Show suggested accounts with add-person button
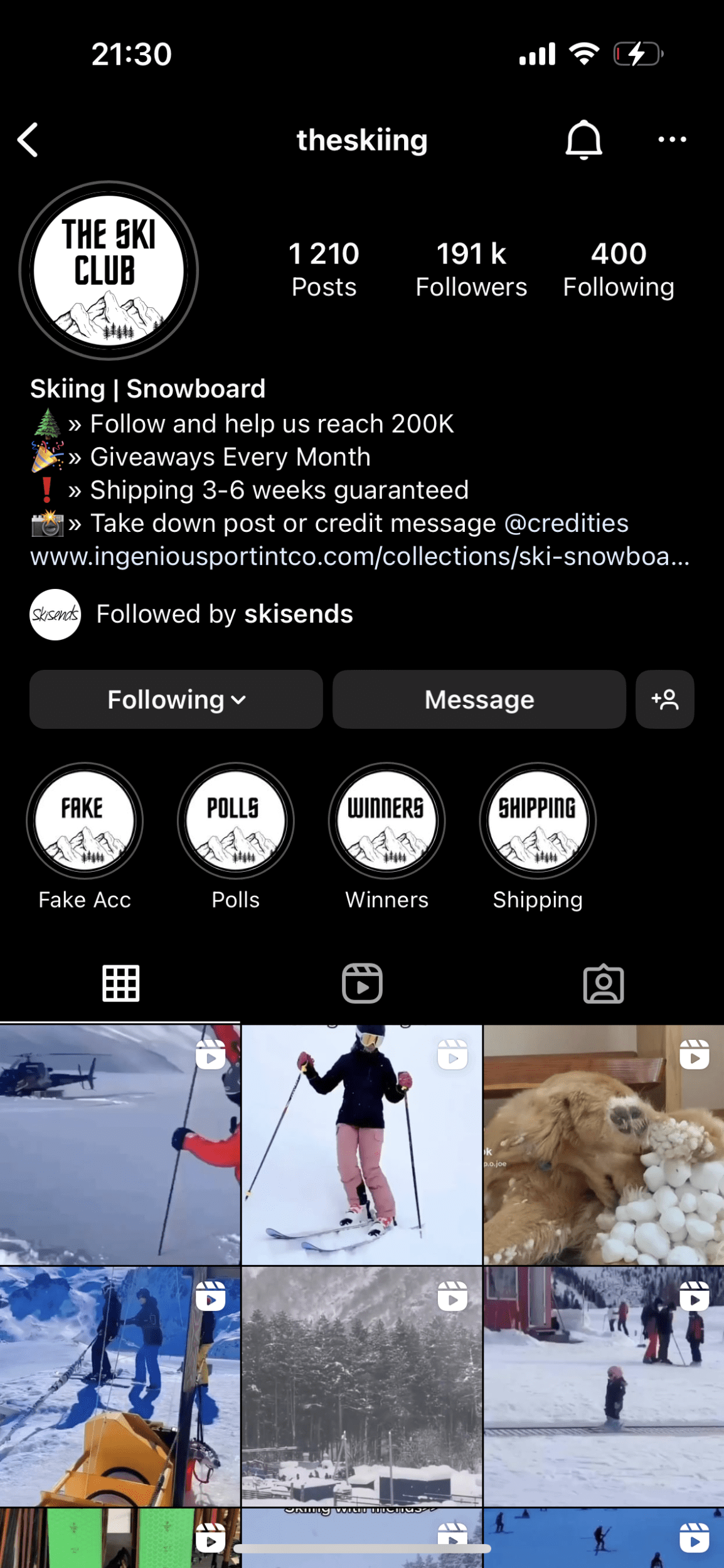 click(x=664, y=699)
